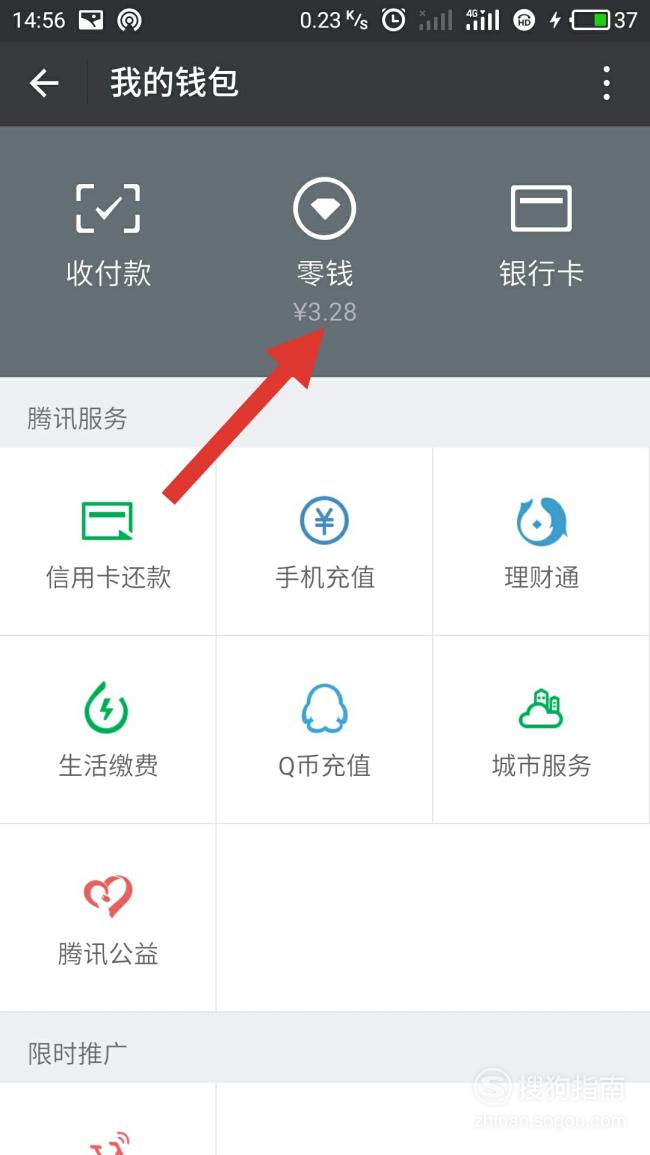
Task: Open 腾讯公益 charity
Action: click(x=108, y=918)
